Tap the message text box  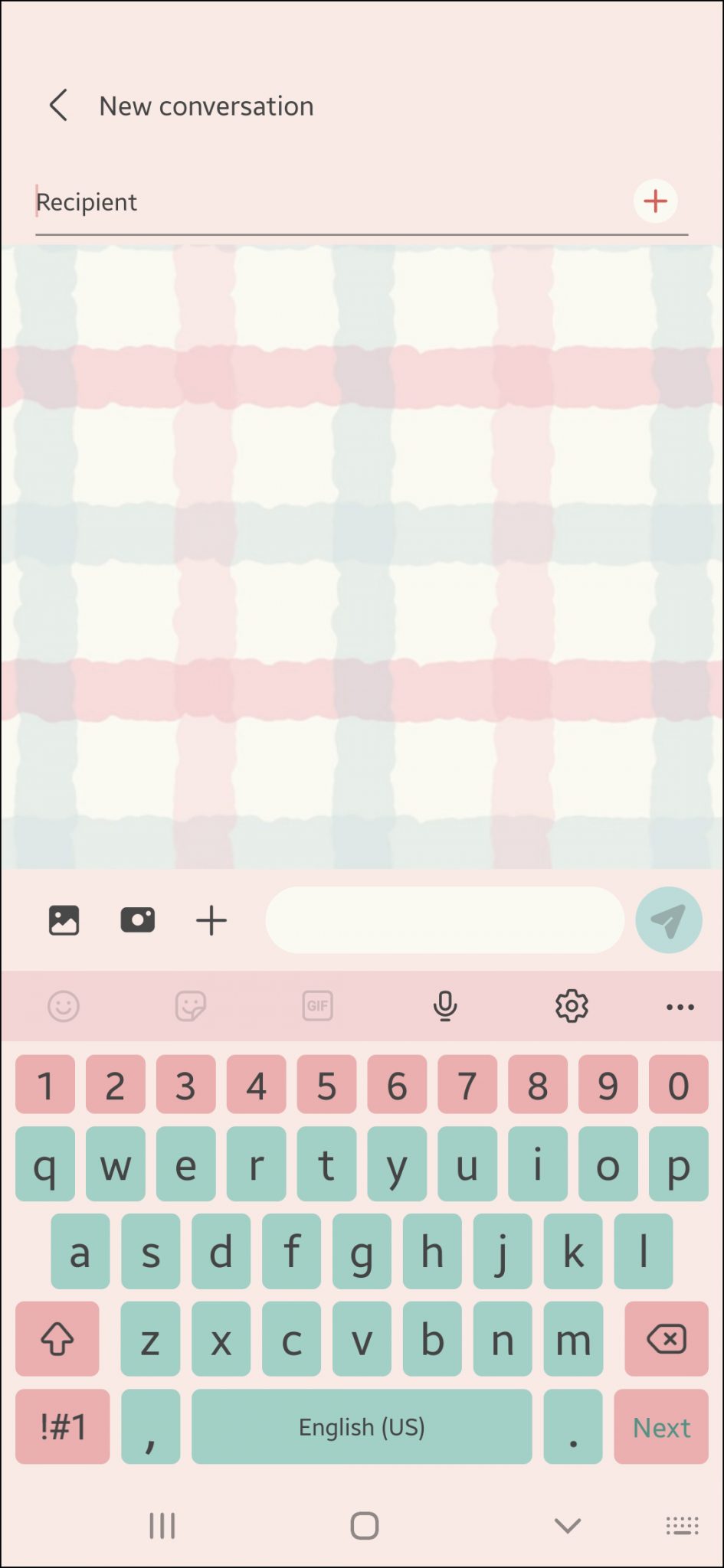coord(445,920)
